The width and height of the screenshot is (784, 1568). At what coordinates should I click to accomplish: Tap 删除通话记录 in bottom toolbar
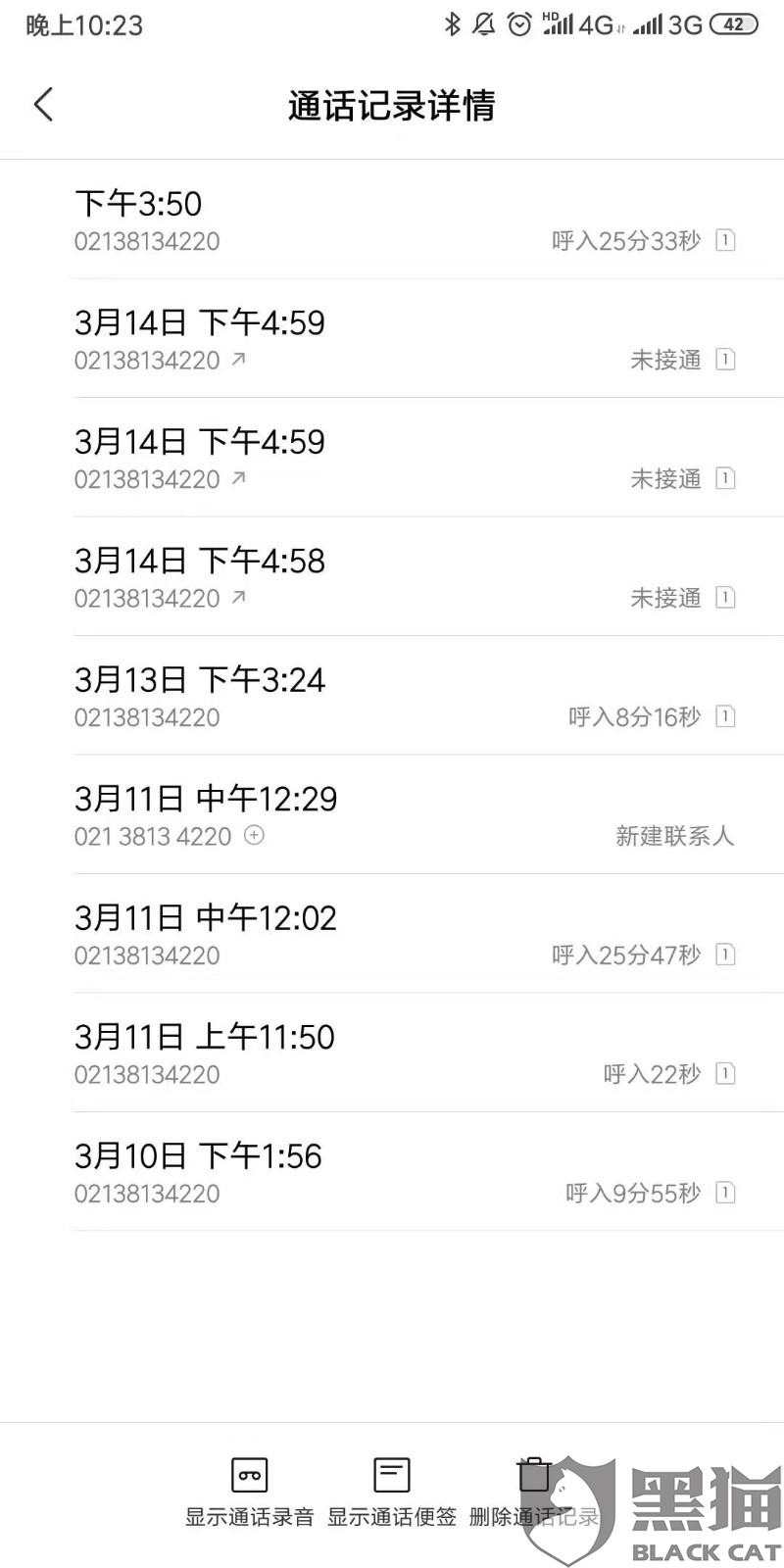(x=534, y=1492)
